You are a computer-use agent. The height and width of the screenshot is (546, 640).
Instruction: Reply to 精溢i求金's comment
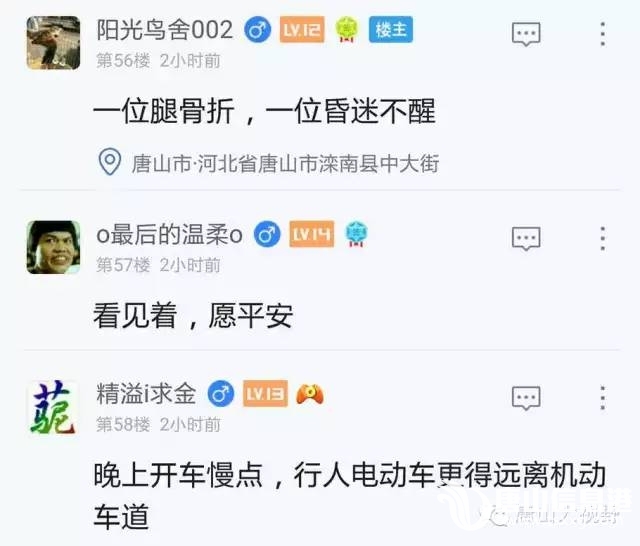tap(526, 397)
